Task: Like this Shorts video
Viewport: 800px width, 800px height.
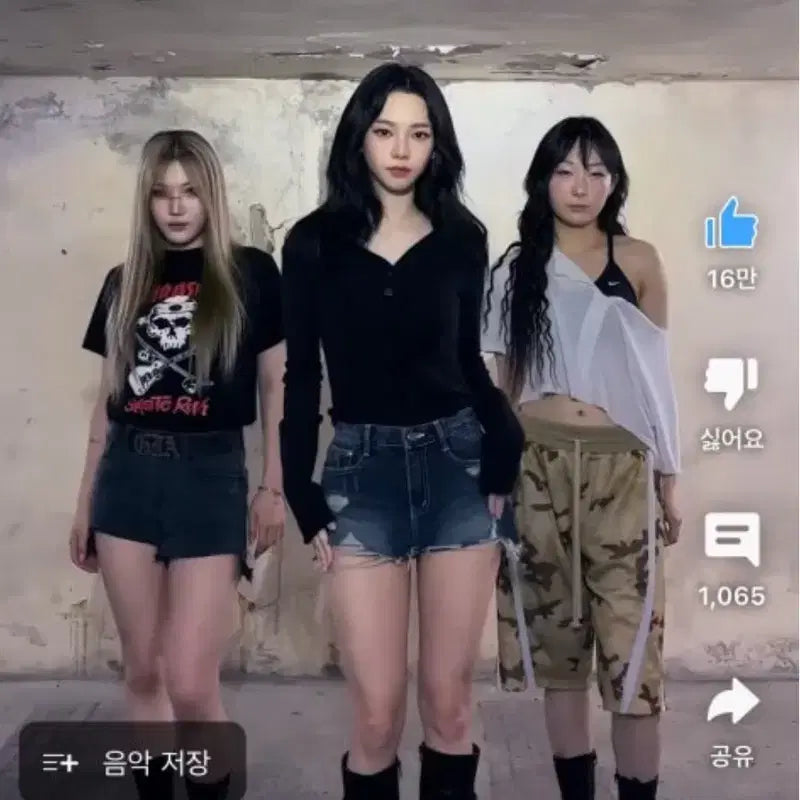Action: coord(731,225)
